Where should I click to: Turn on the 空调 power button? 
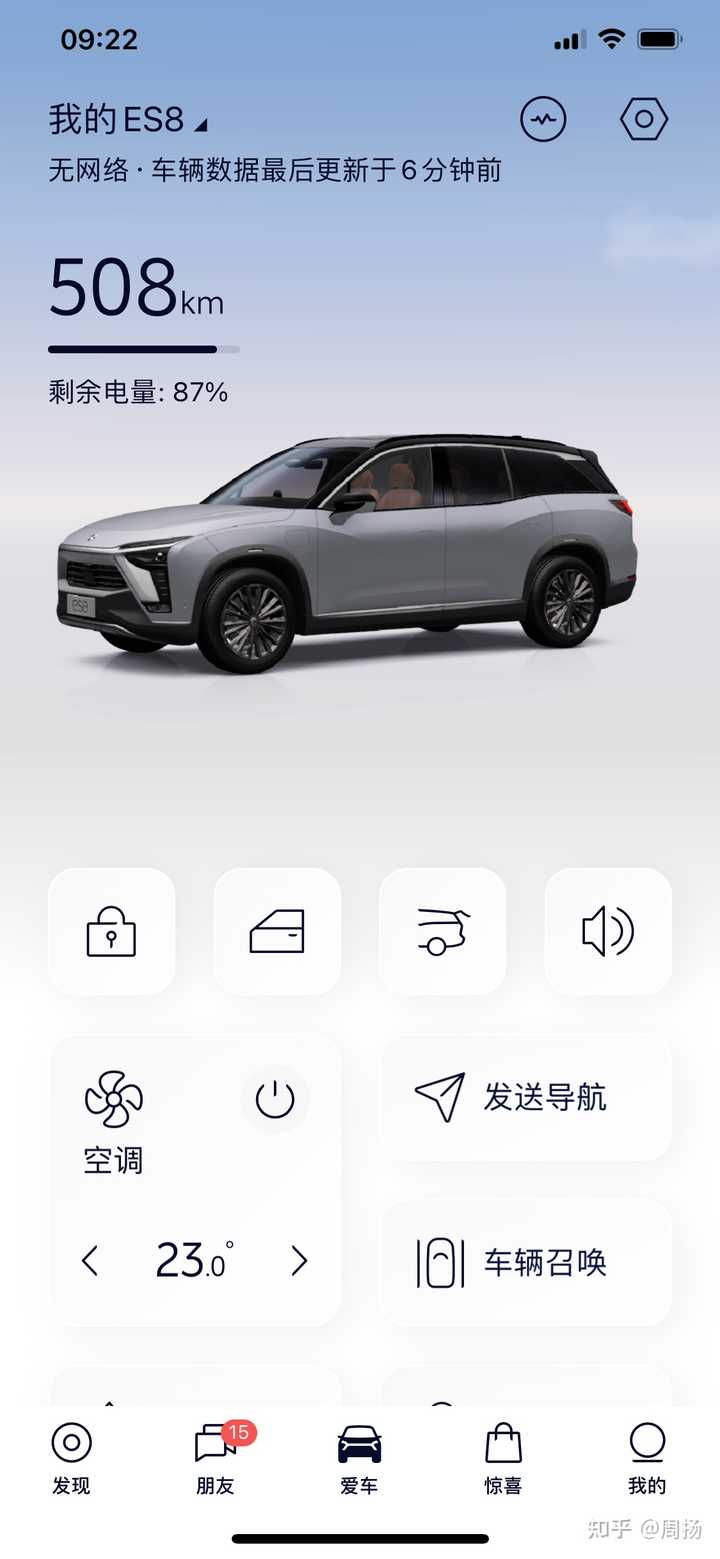click(275, 1100)
